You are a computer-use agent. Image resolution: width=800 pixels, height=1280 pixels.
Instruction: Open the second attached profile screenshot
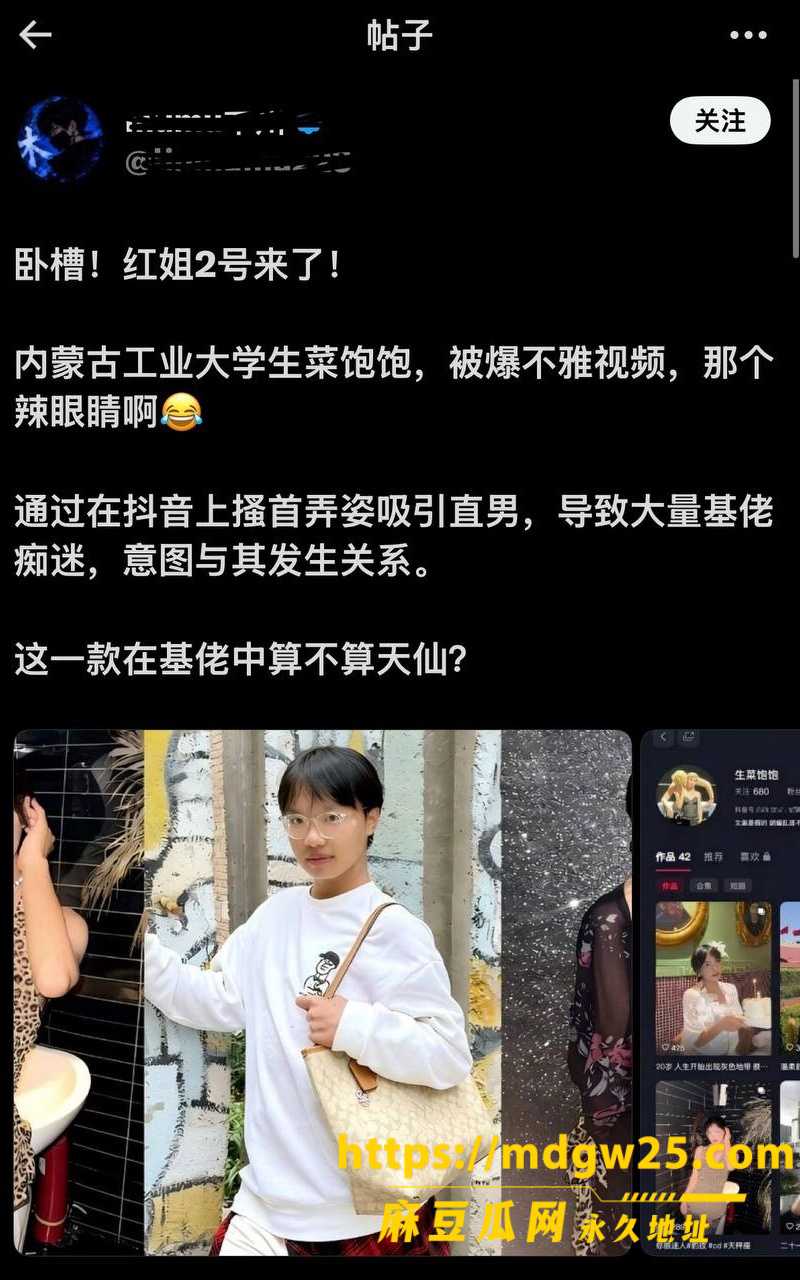coord(720,993)
